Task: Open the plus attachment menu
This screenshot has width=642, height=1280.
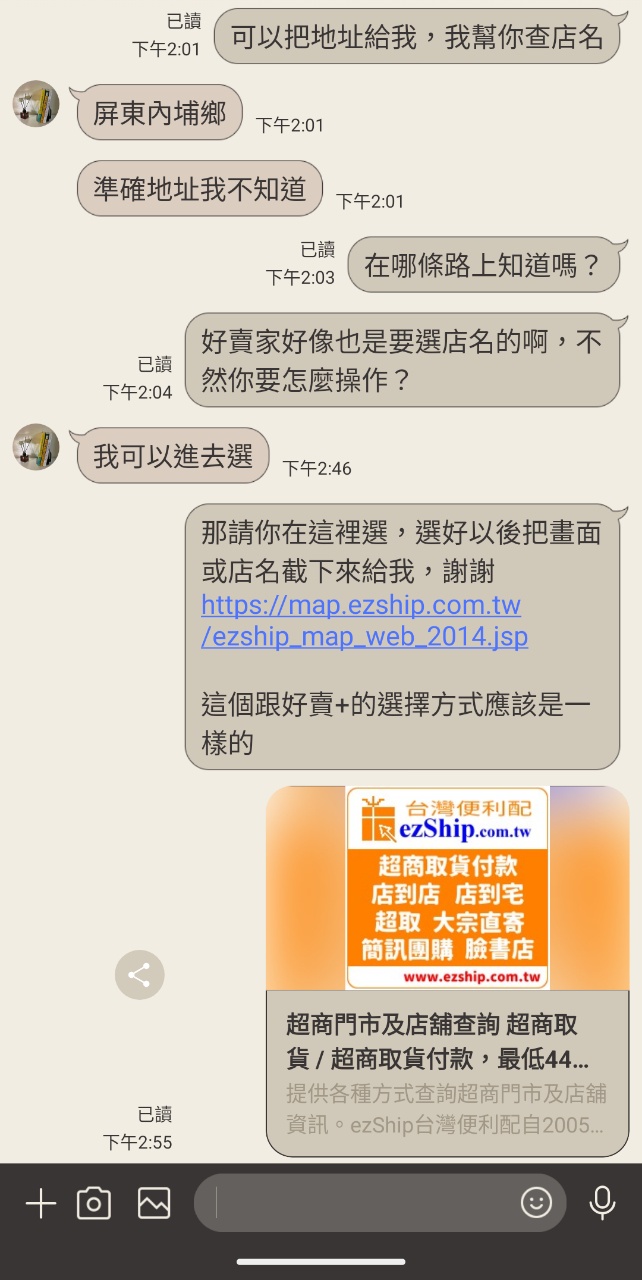Action: [x=40, y=1203]
